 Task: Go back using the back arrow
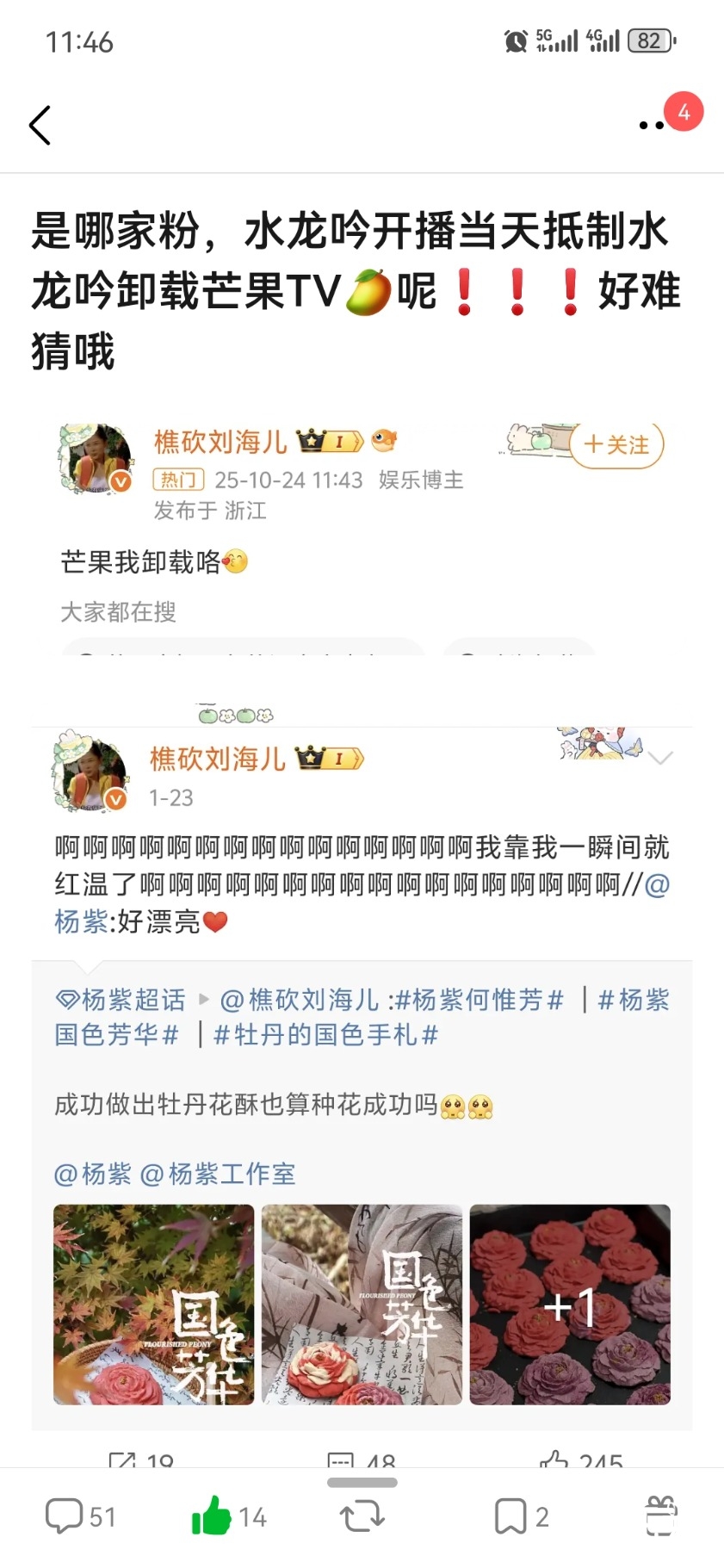click(40, 125)
